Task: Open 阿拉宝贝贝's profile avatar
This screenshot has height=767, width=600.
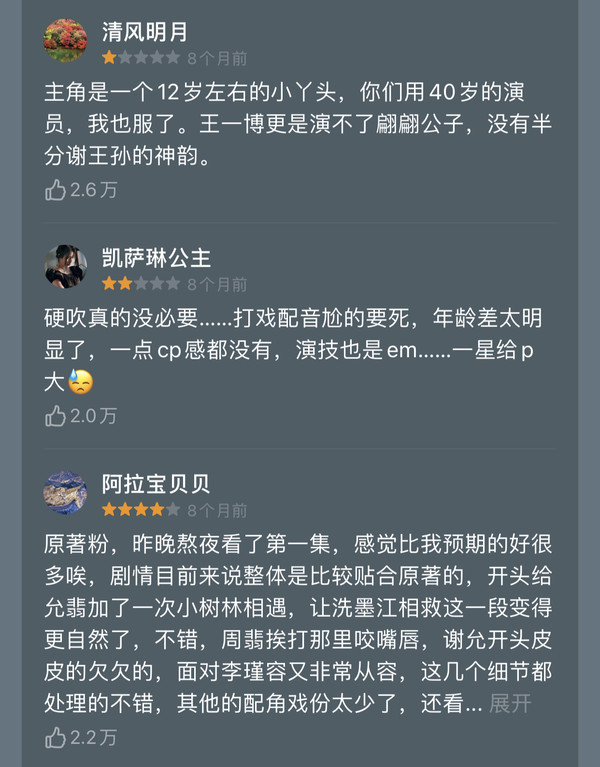Action: tap(66, 493)
